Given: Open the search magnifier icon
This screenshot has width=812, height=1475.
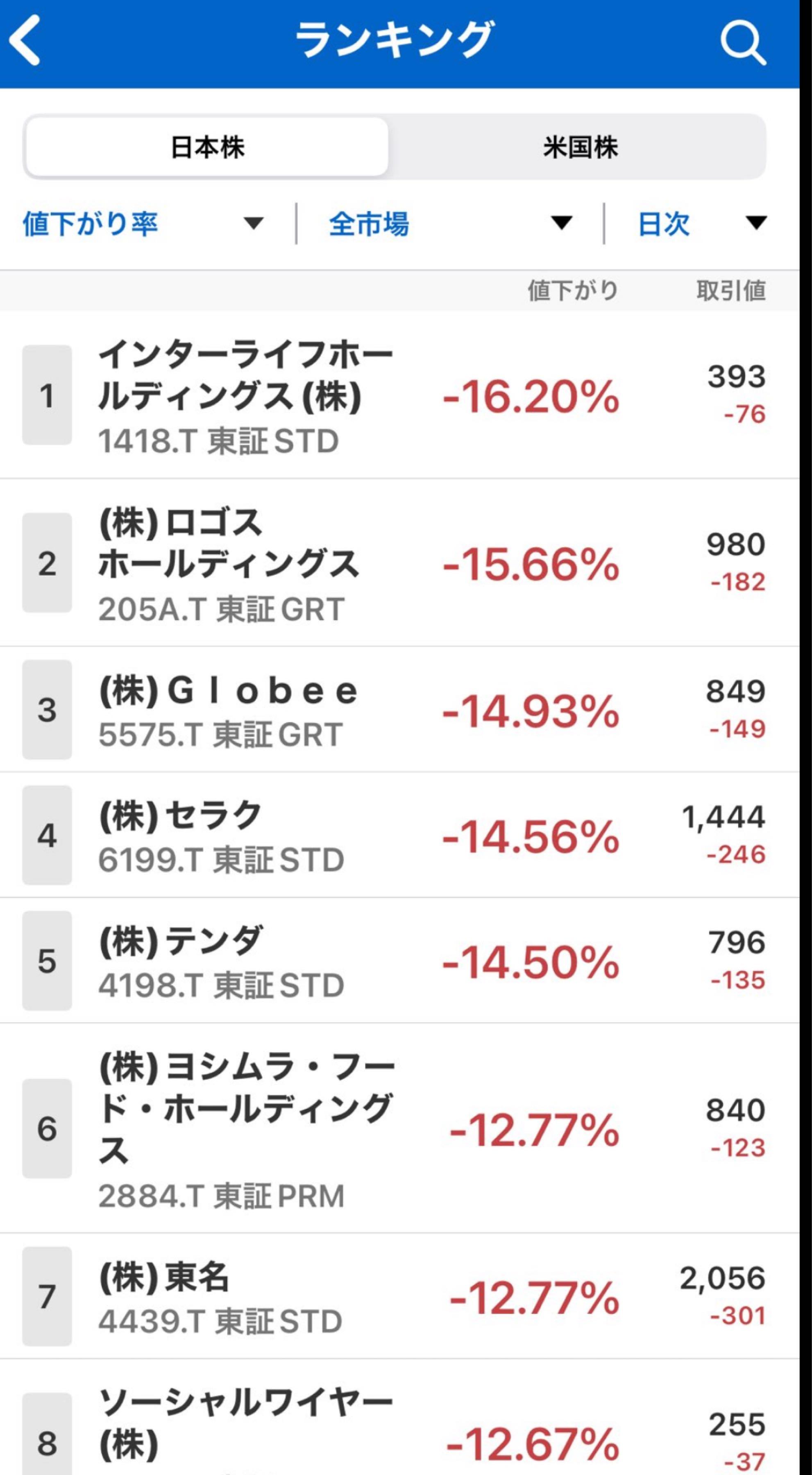Looking at the screenshot, I should 742,43.
